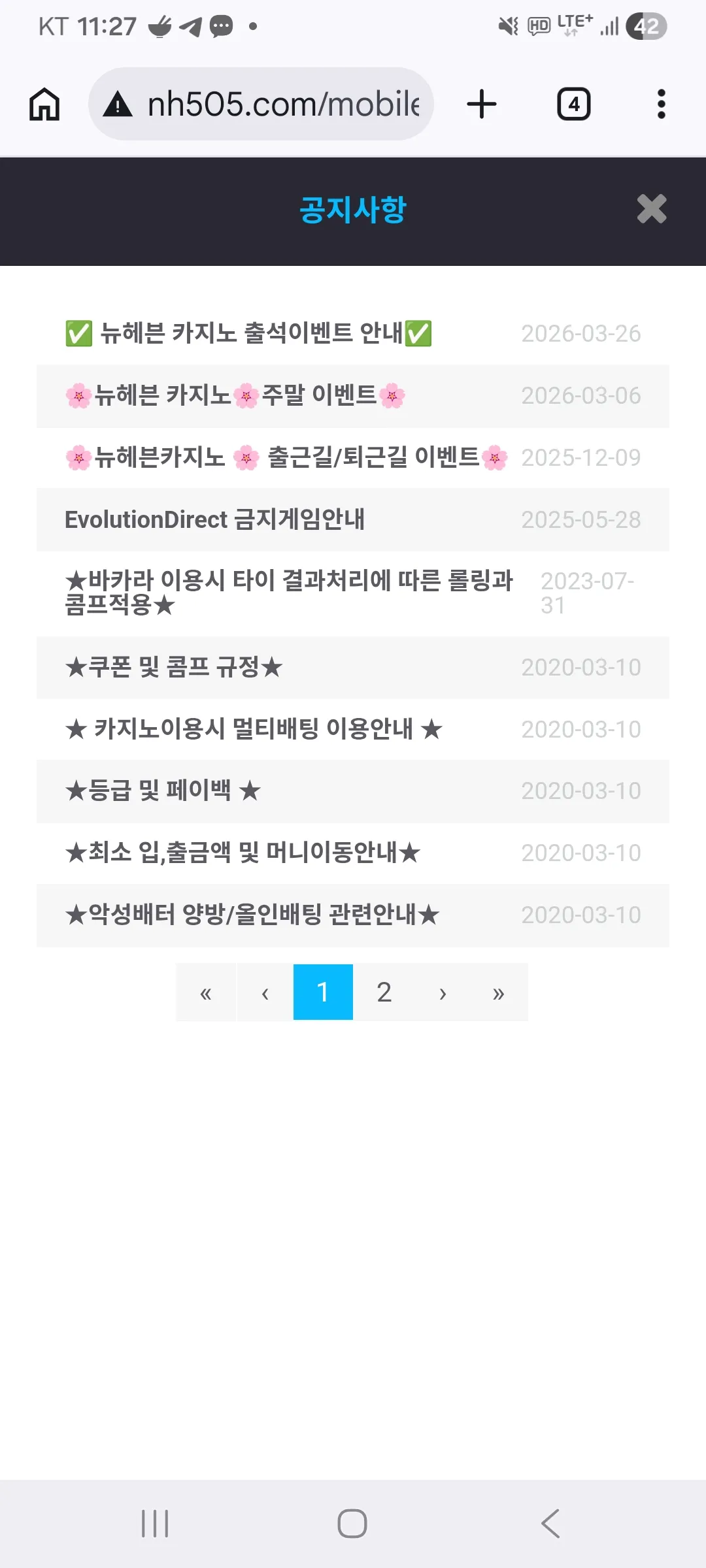706x1568 pixels.
Task: Open the 출석이벤트 안내 notice
Action: [x=353, y=334]
